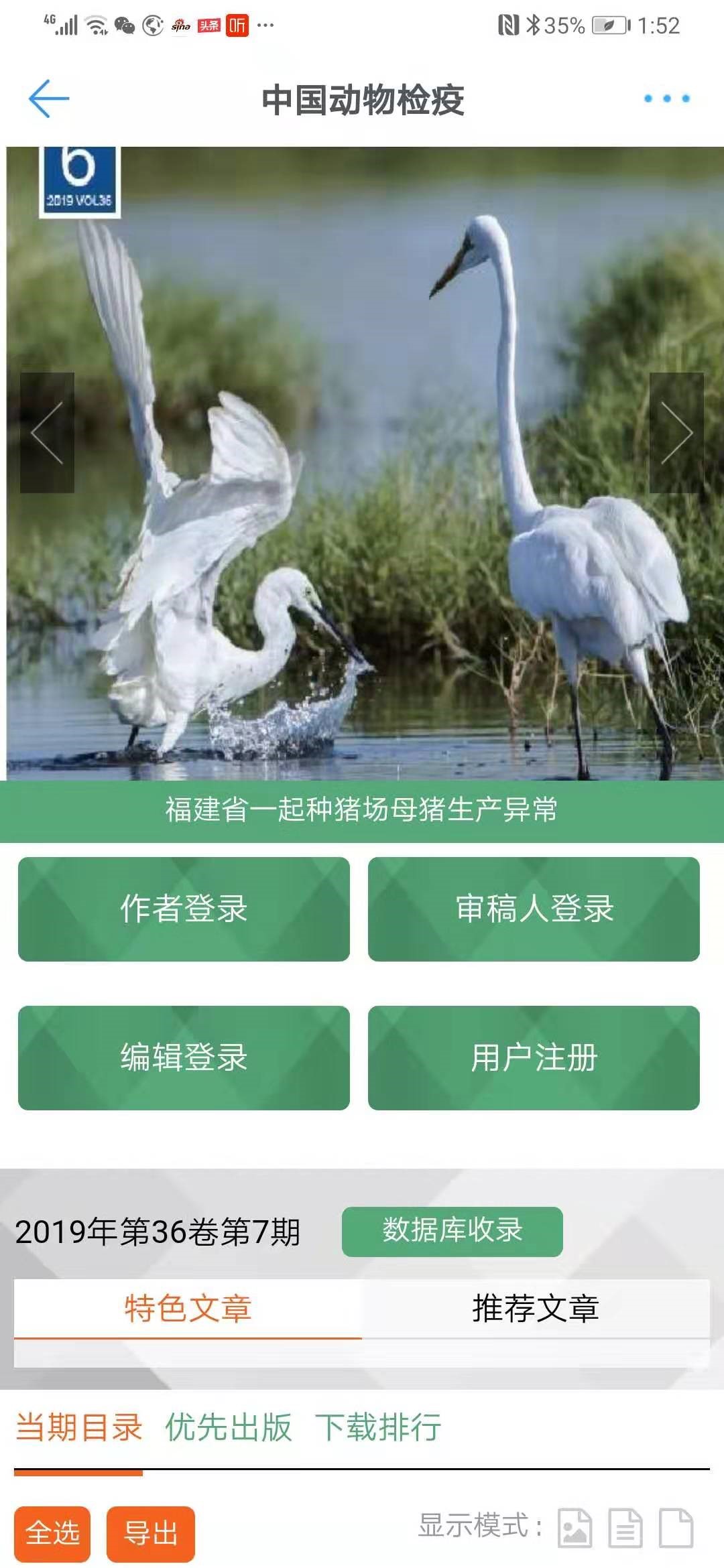This screenshot has height=1568, width=724.
Task: Select the 特色文章 tab
Action: point(188,1309)
